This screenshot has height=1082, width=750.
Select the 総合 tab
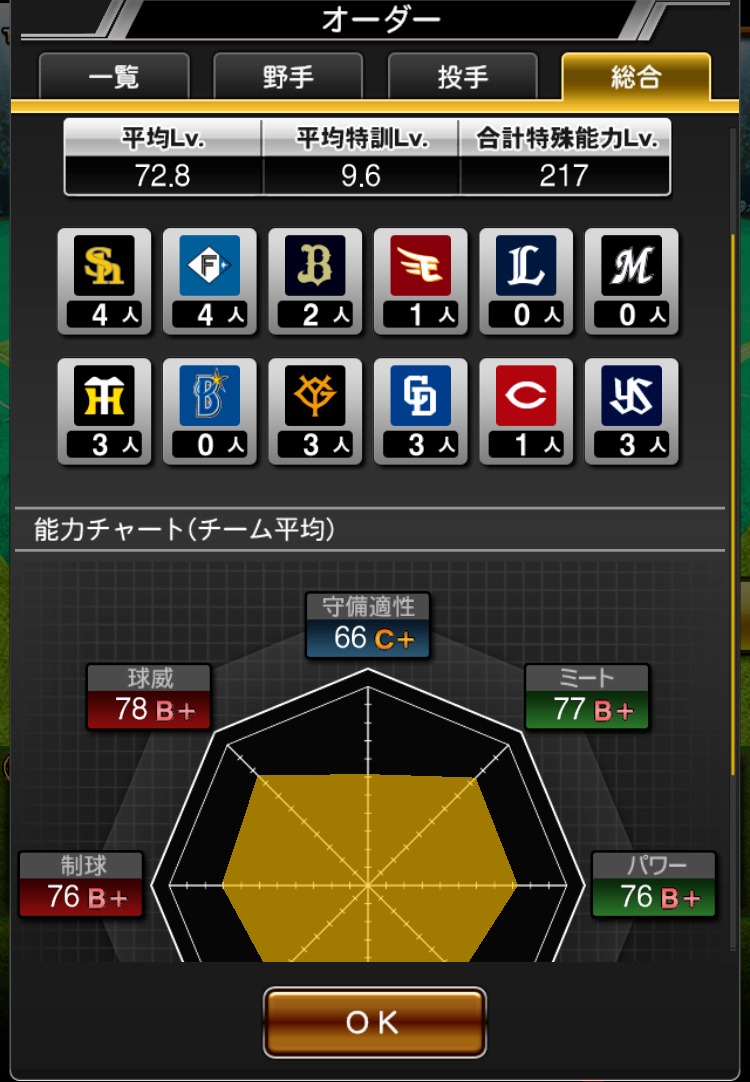click(636, 76)
